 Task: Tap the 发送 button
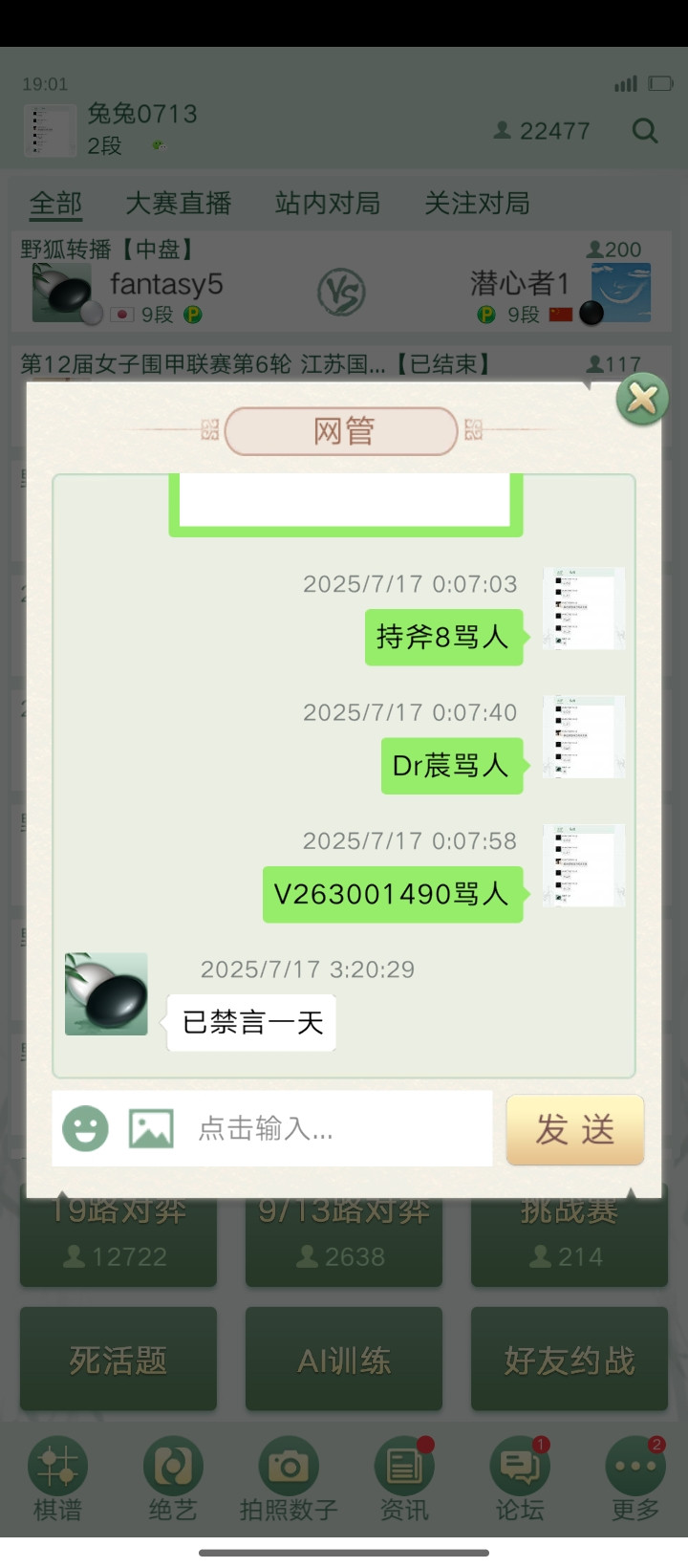click(x=574, y=1129)
